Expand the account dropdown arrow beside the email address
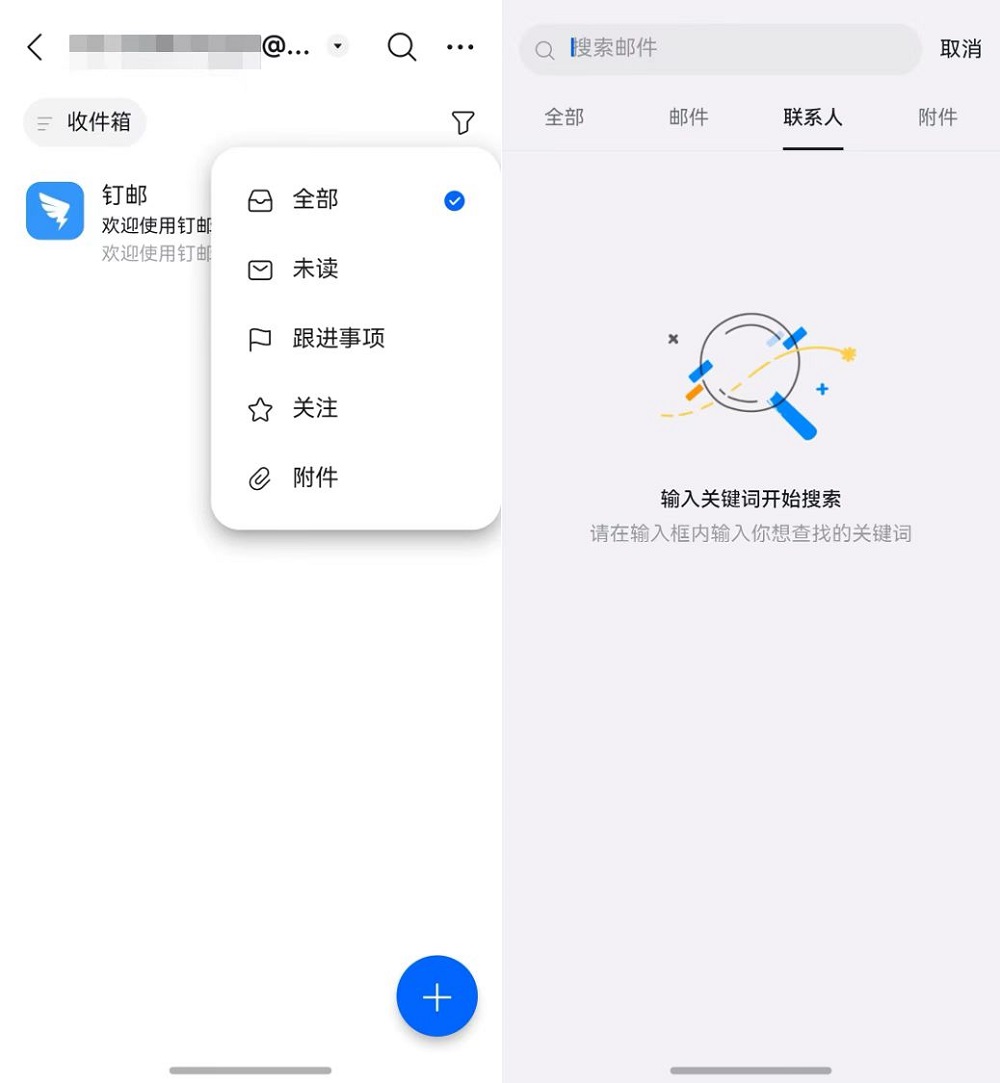This screenshot has width=1000, height=1083. click(337, 46)
